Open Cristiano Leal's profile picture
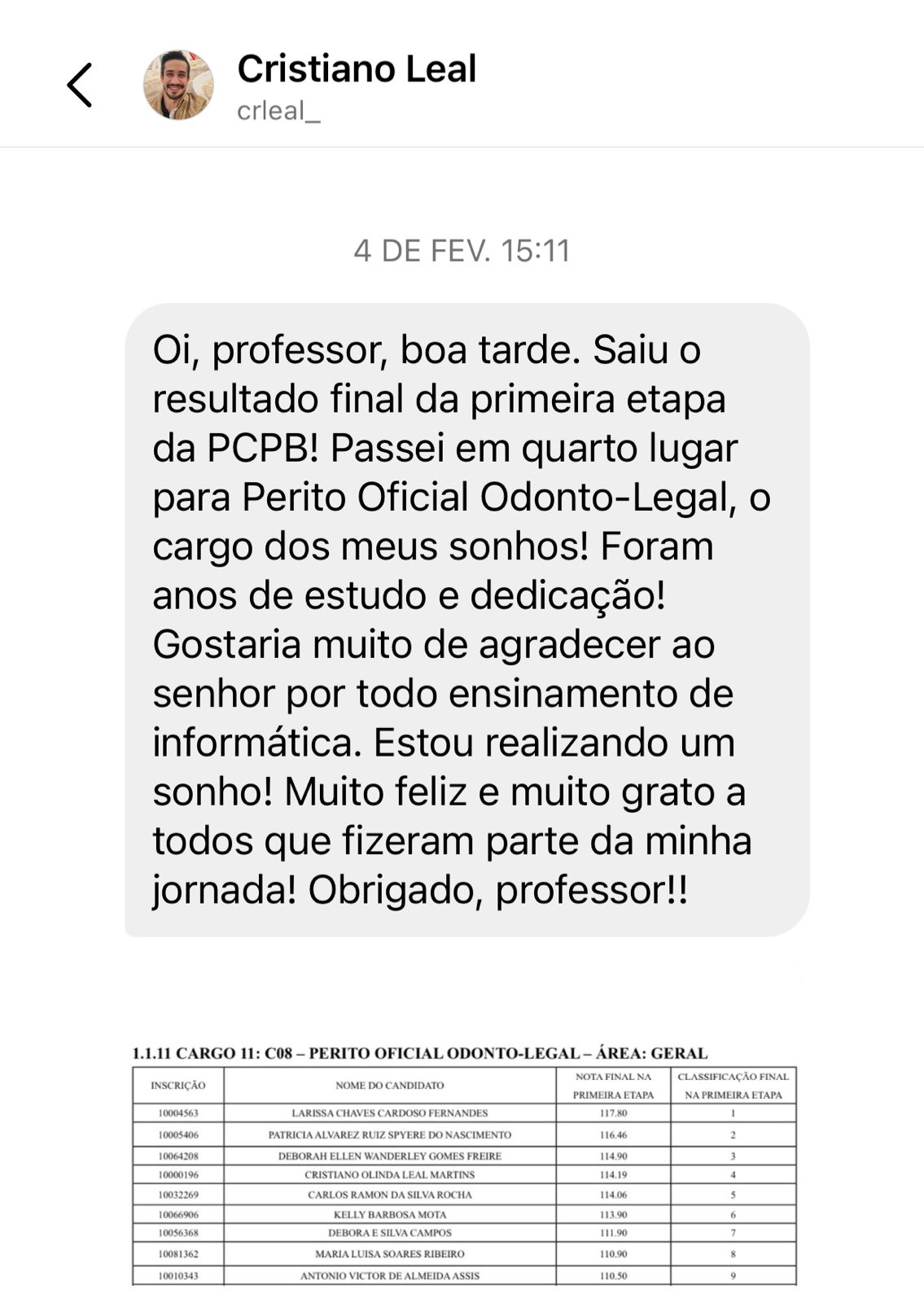The width and height of the screenshot is (924, 1303). [x=178, y=85]
